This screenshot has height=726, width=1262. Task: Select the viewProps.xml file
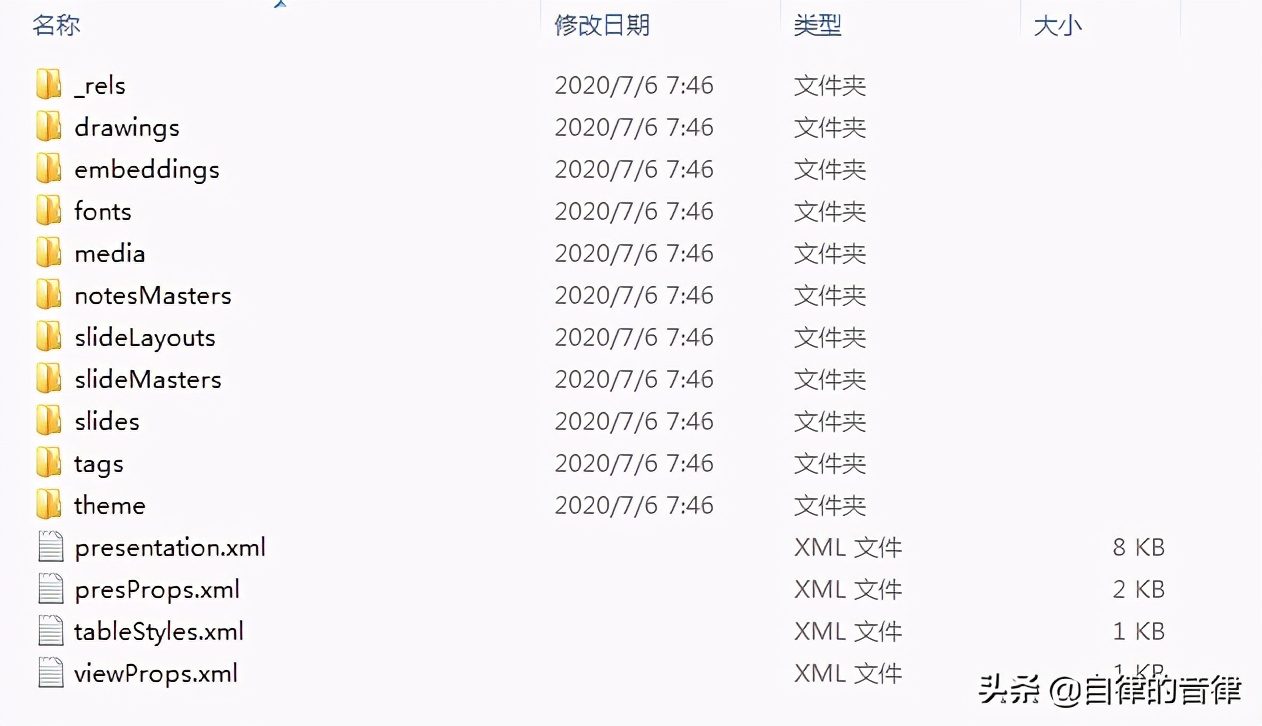pyautogui.click(x=155, y=674)
